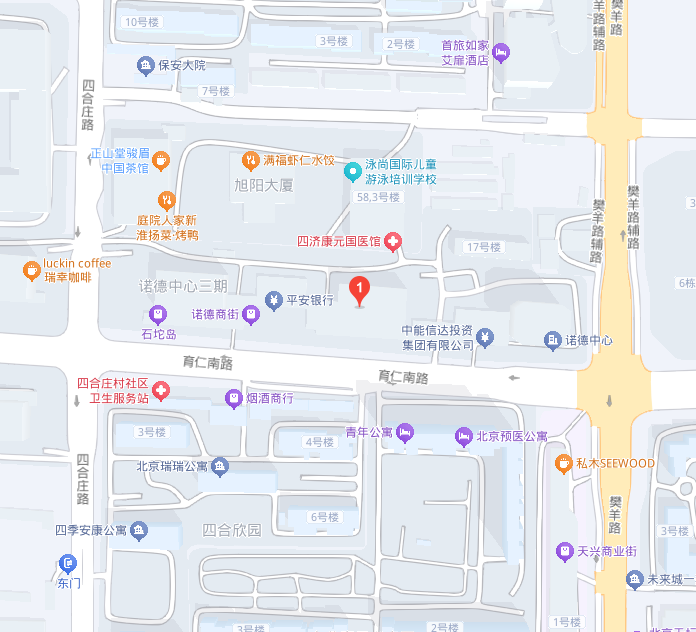Tap the 正山堂骏眉中国茶馆 tea house marker
696x632 pixels.
160,159
